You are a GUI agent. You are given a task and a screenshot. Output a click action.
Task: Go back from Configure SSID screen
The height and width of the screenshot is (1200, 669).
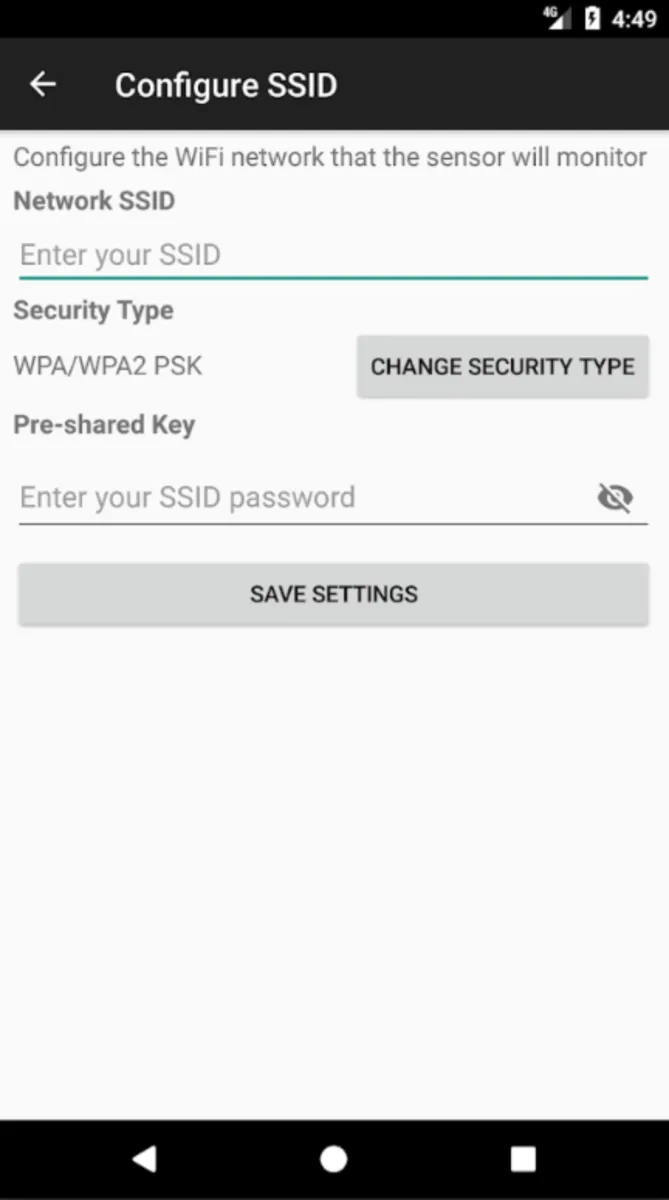pos(43,85)
